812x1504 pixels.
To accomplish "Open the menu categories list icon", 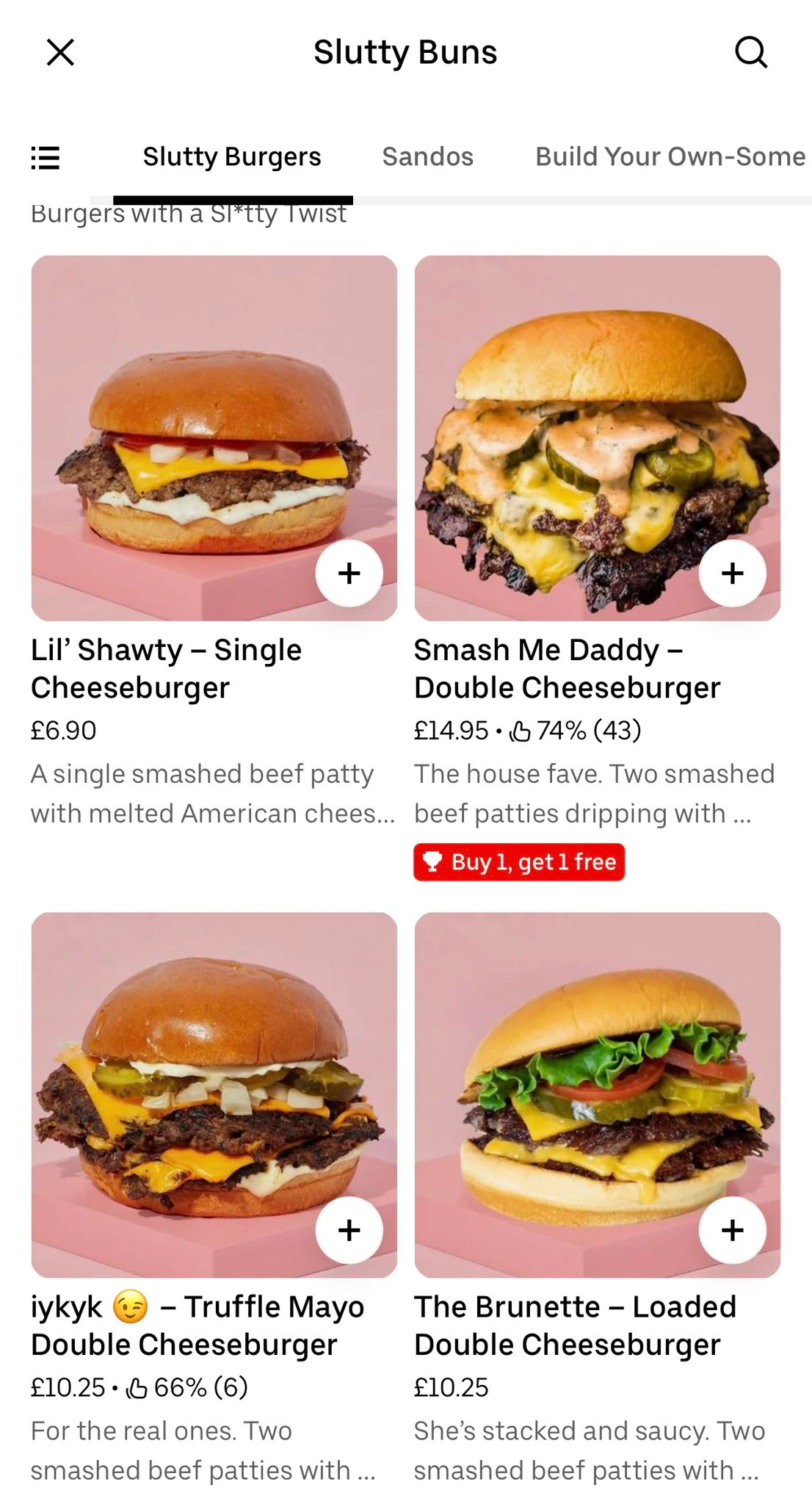I will coord(46,158).
